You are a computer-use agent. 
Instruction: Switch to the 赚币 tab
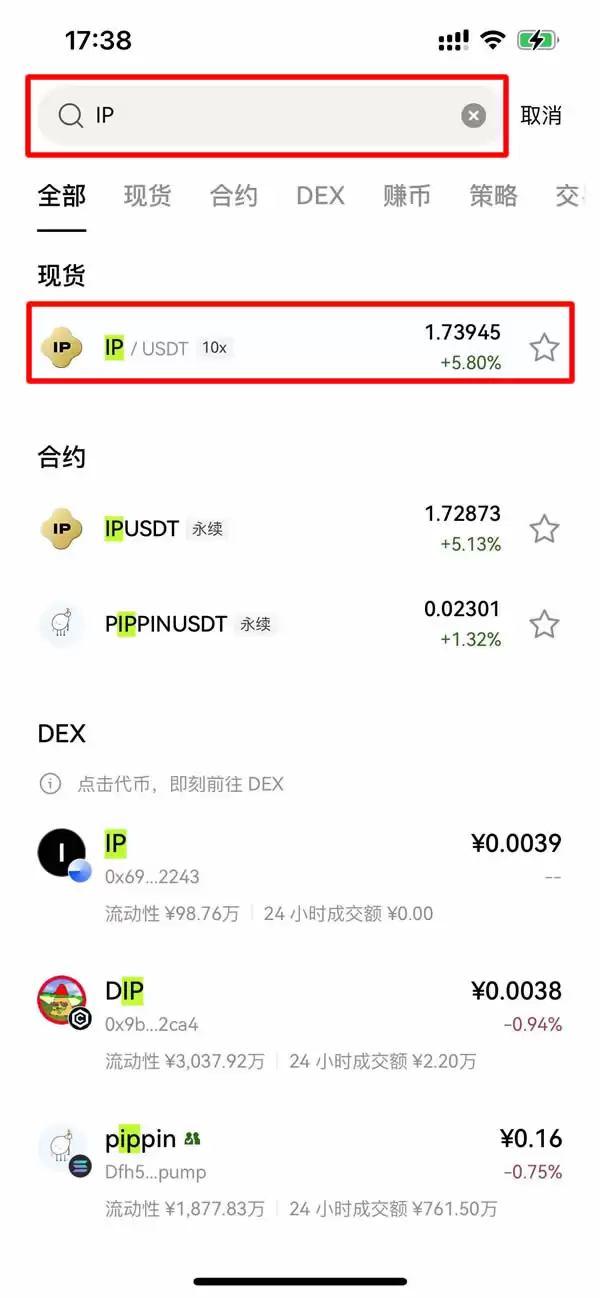coord(407,196)
